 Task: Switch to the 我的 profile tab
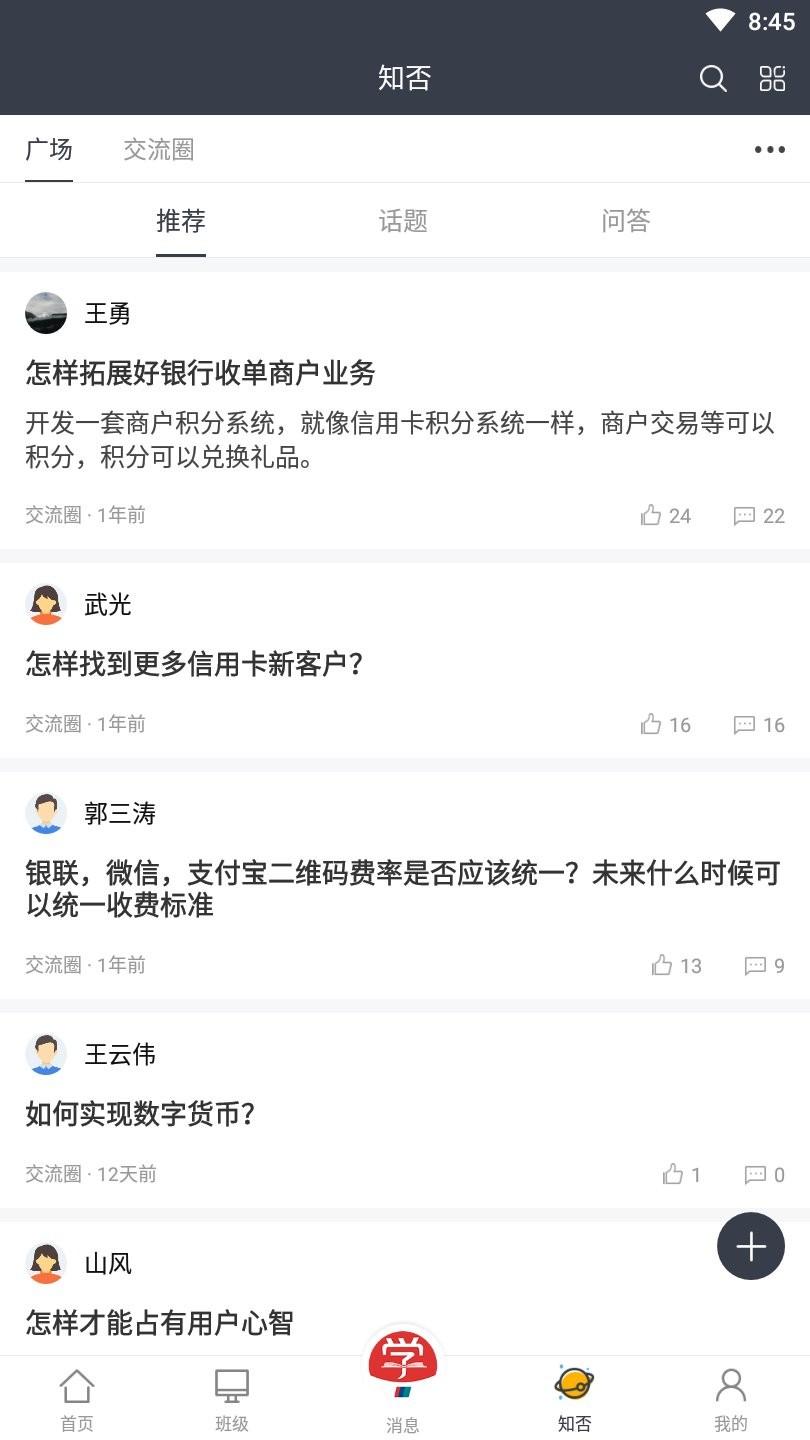pos(730,1399)
